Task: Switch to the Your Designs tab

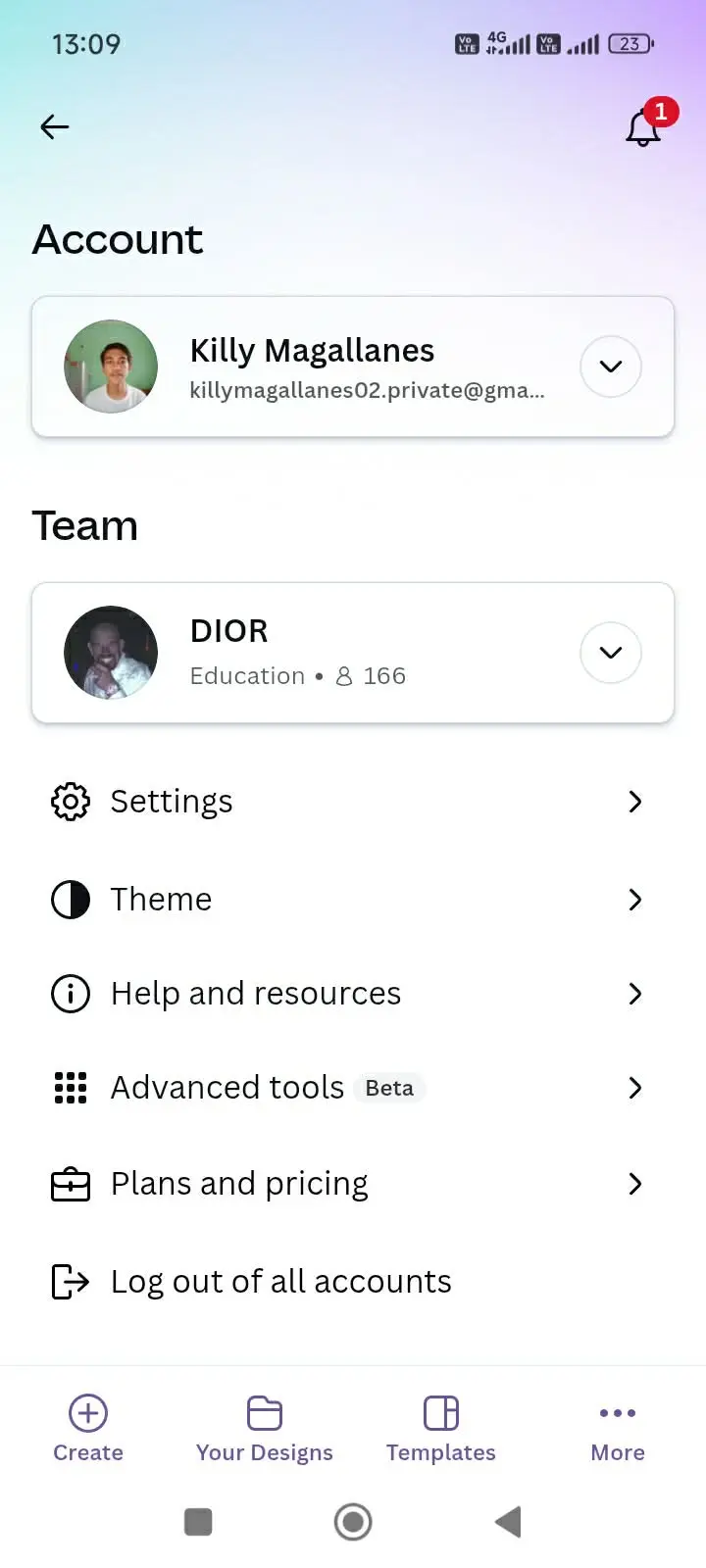Action: (265, 1430)
